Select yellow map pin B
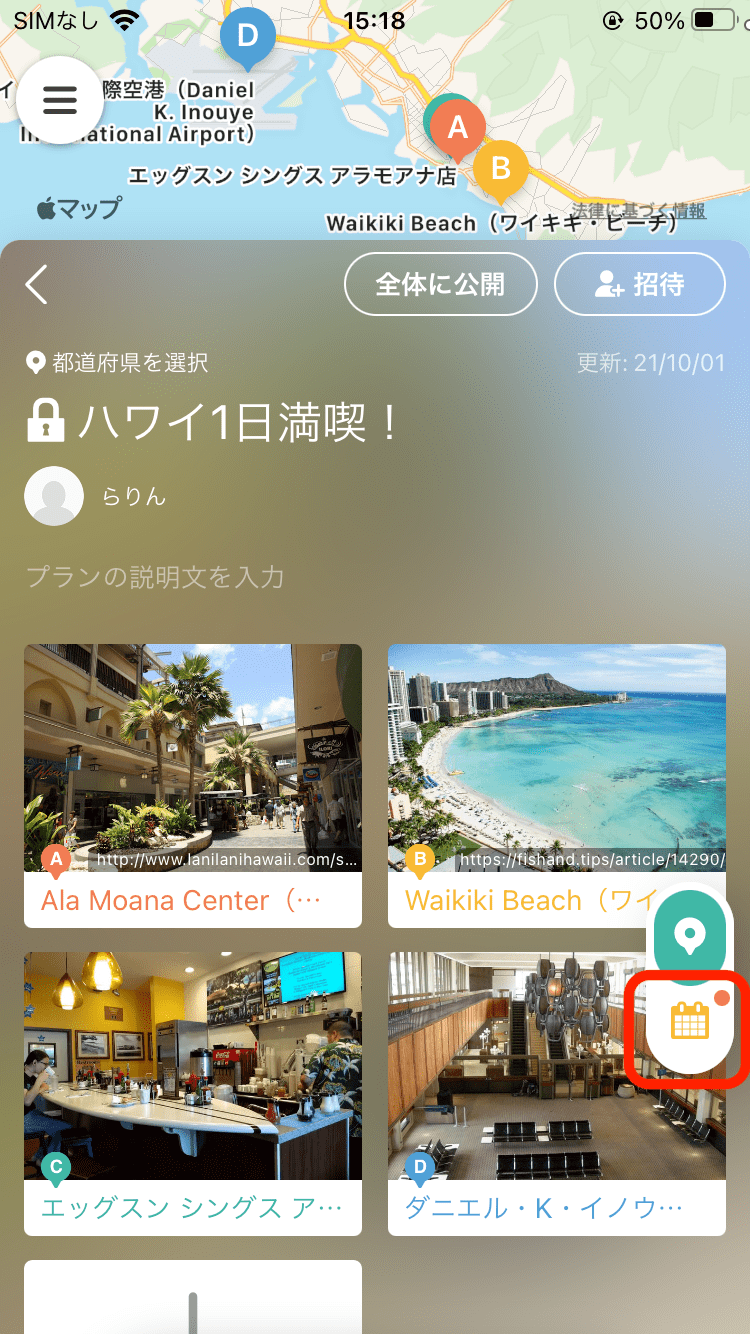The image size is (750, 1334). pyautogui.click(x=500, y=166)
